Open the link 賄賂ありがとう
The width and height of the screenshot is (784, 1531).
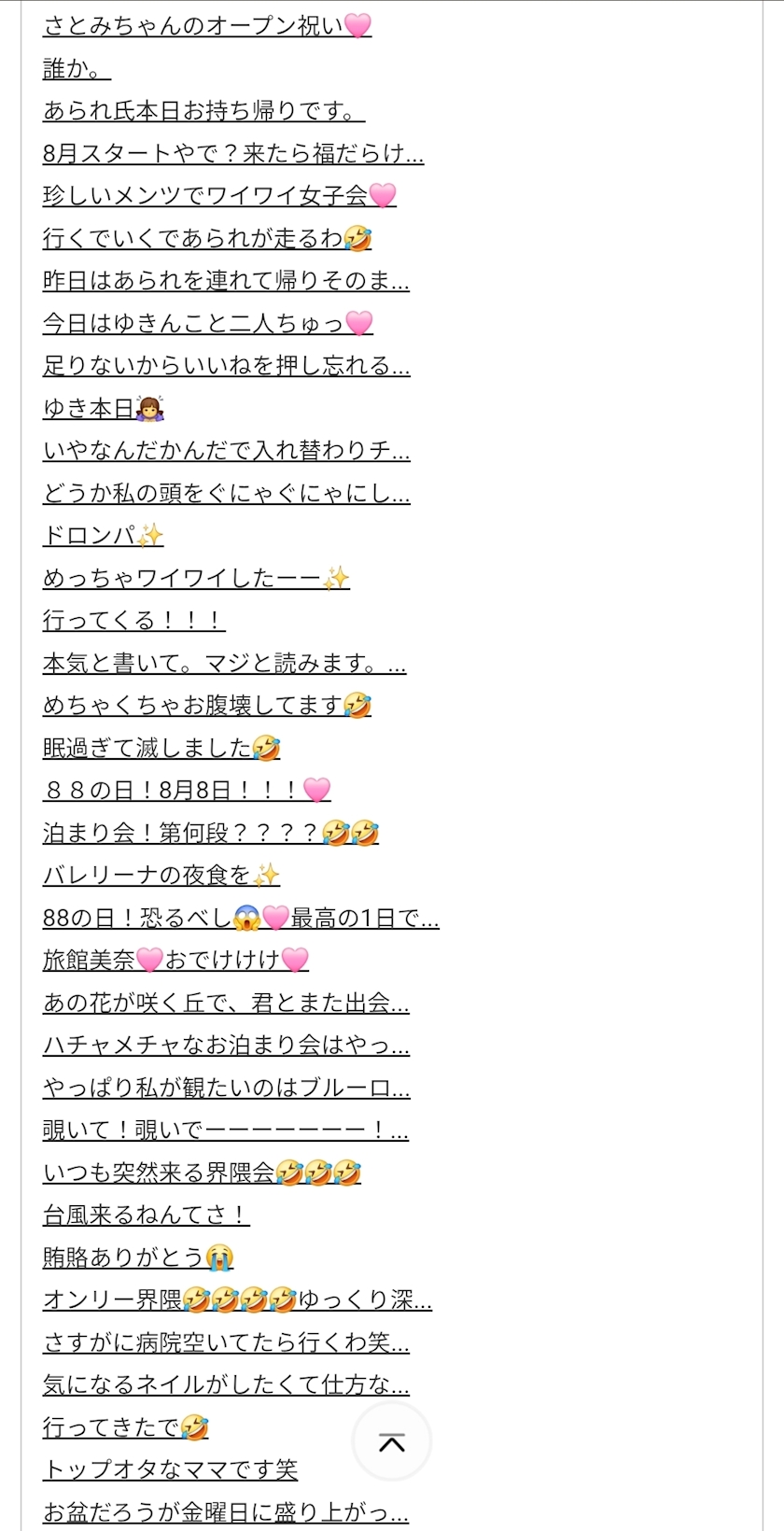click(x=138, y=1257)
